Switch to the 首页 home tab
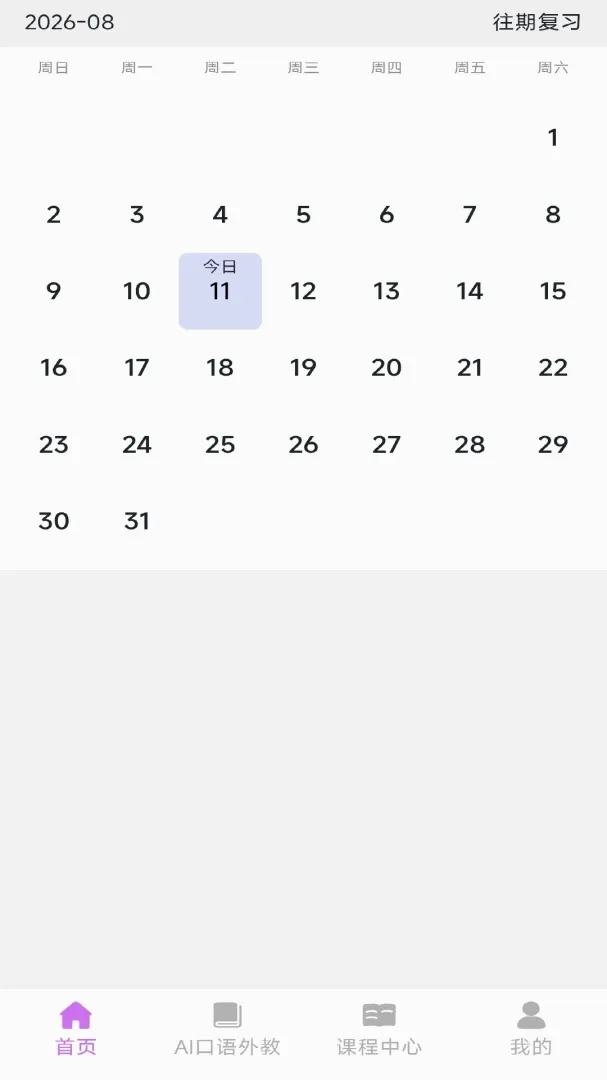The image size is (607, 1080). (76, 1029)
